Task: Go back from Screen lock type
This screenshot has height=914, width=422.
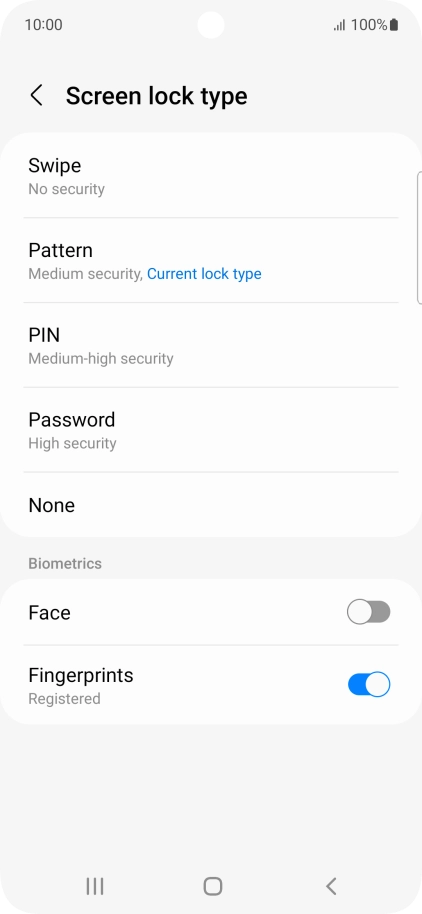Action: click(37, 96)
